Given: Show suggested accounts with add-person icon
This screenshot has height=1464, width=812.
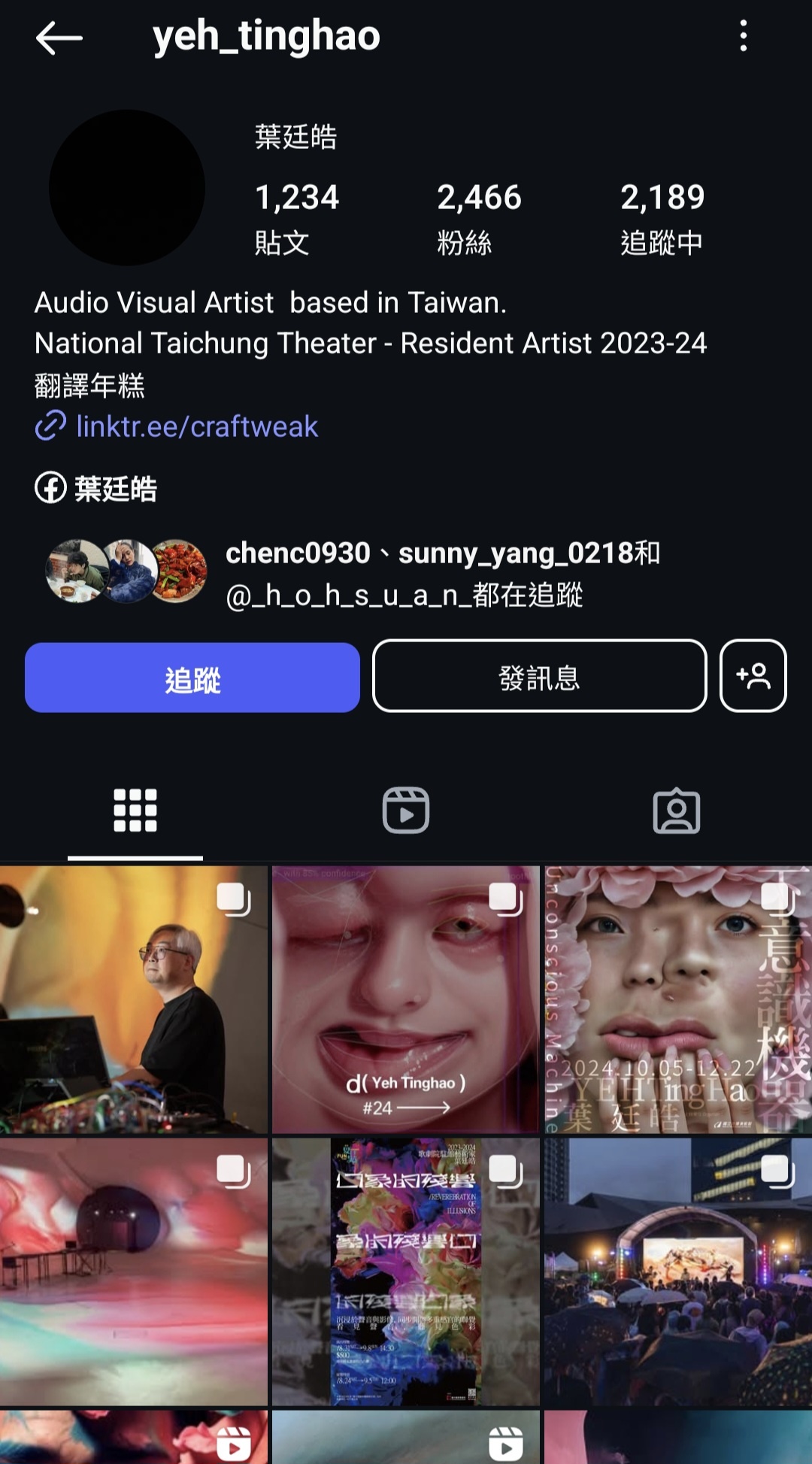Looking at the screenshot, I should pyautogui.click(x=753, y=676).
